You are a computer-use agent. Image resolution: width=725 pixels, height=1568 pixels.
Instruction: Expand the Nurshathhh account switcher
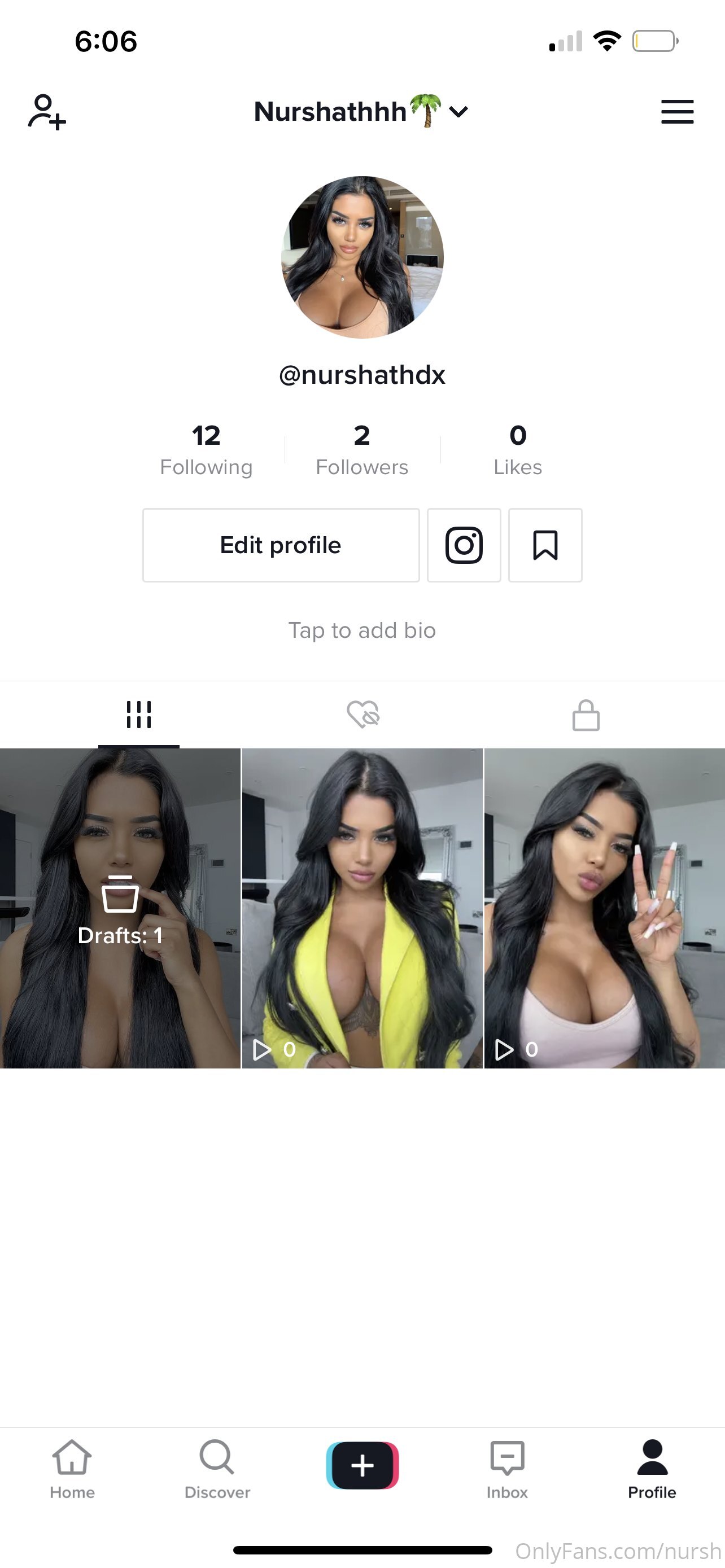(x=361, y=111)
